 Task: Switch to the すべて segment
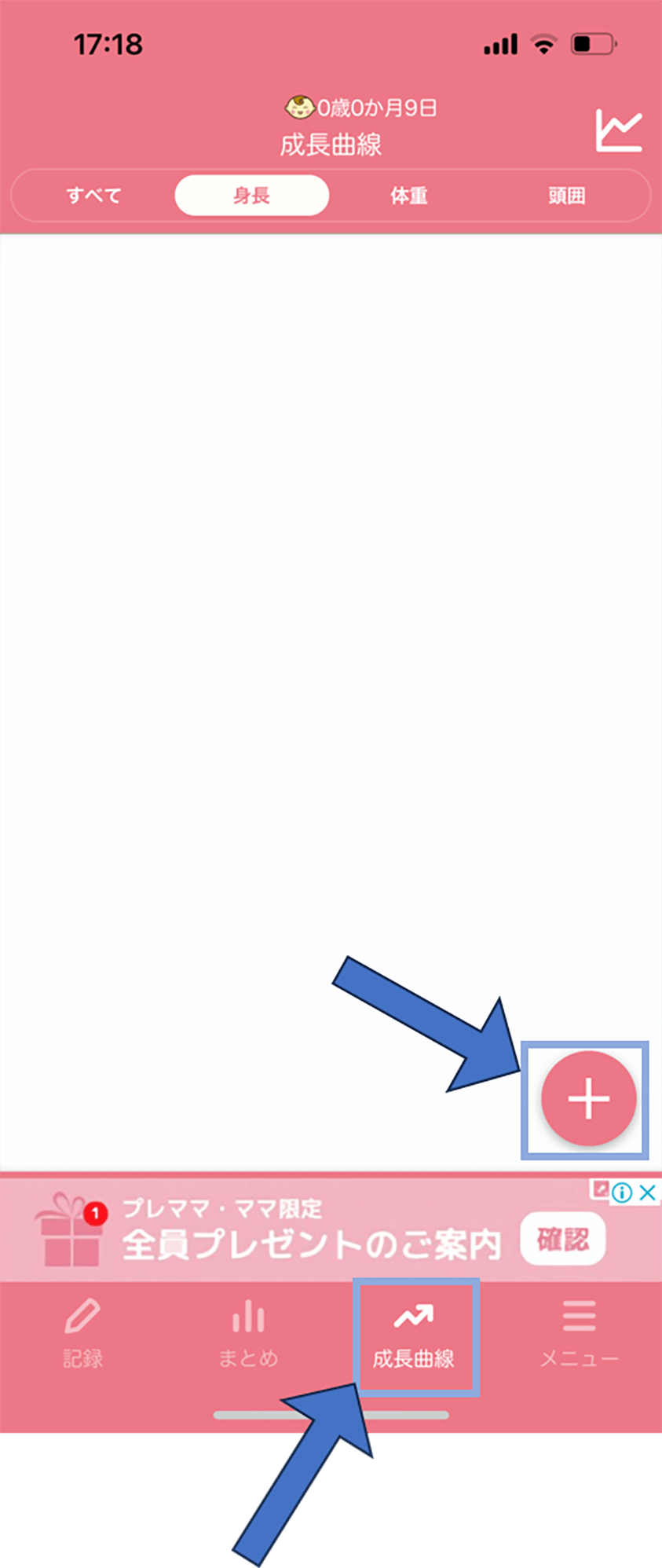tap(93, 196)
